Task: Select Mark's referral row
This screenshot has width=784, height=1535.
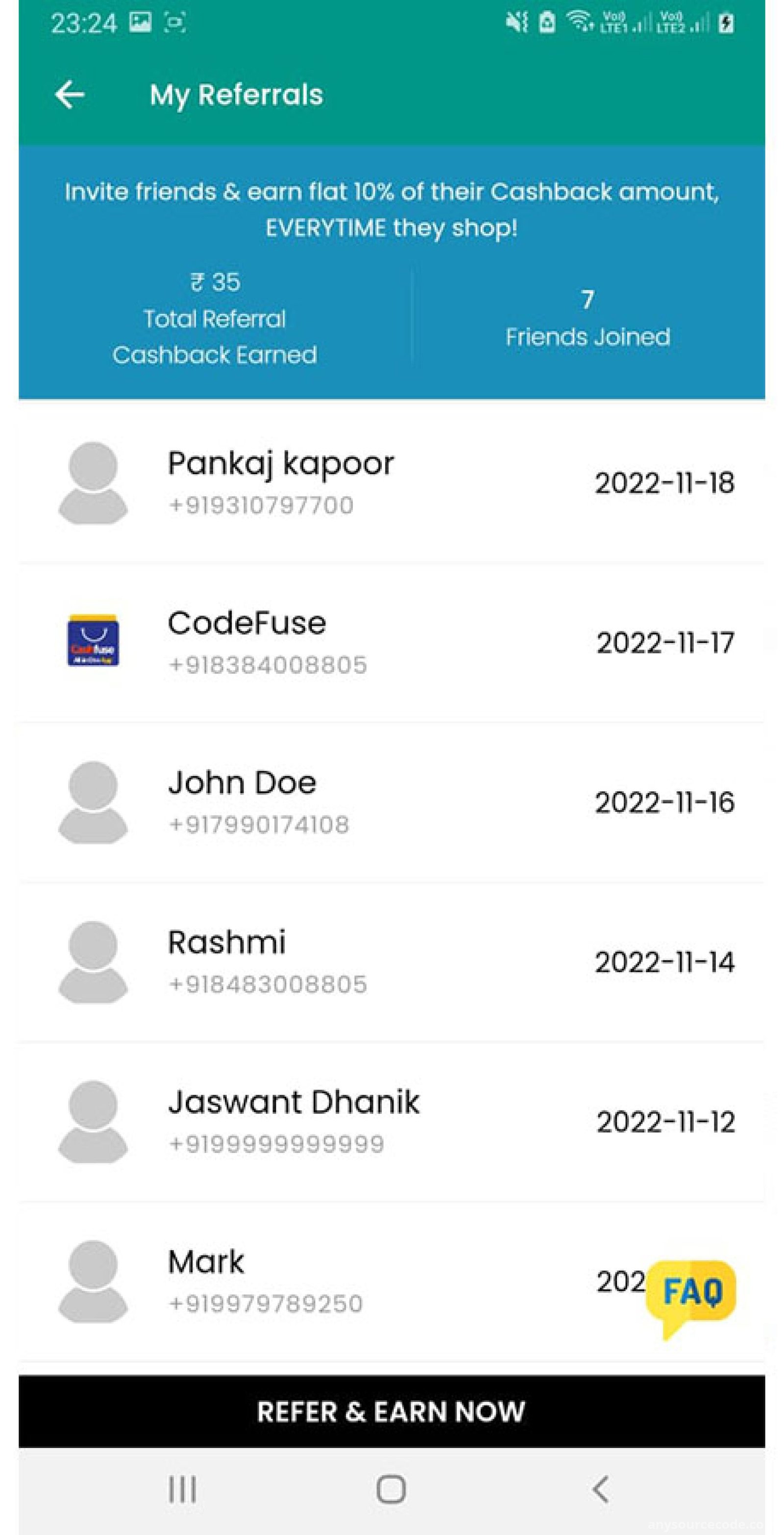Action: (392, 1281)
